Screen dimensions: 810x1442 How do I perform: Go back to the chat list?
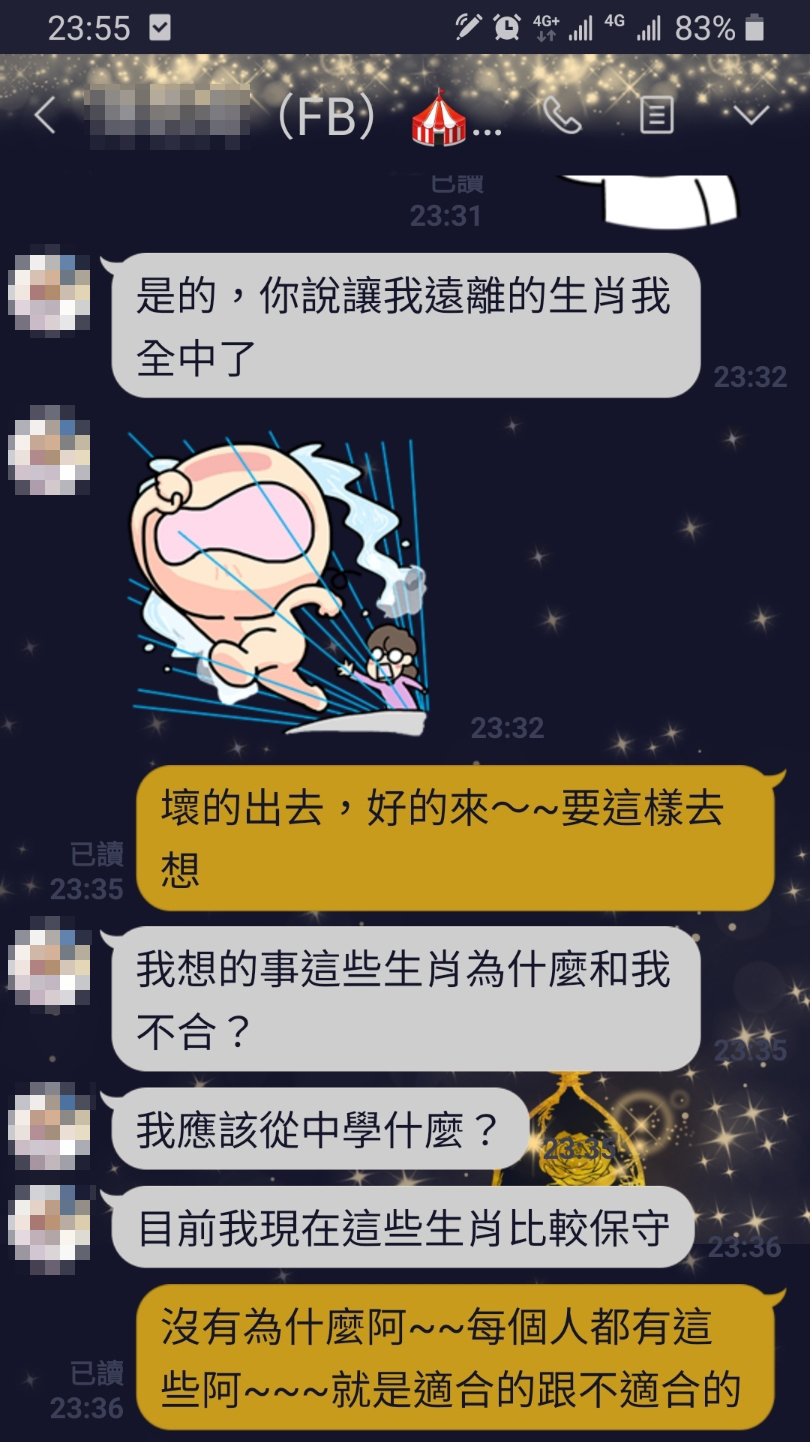[x=44, y=117]
